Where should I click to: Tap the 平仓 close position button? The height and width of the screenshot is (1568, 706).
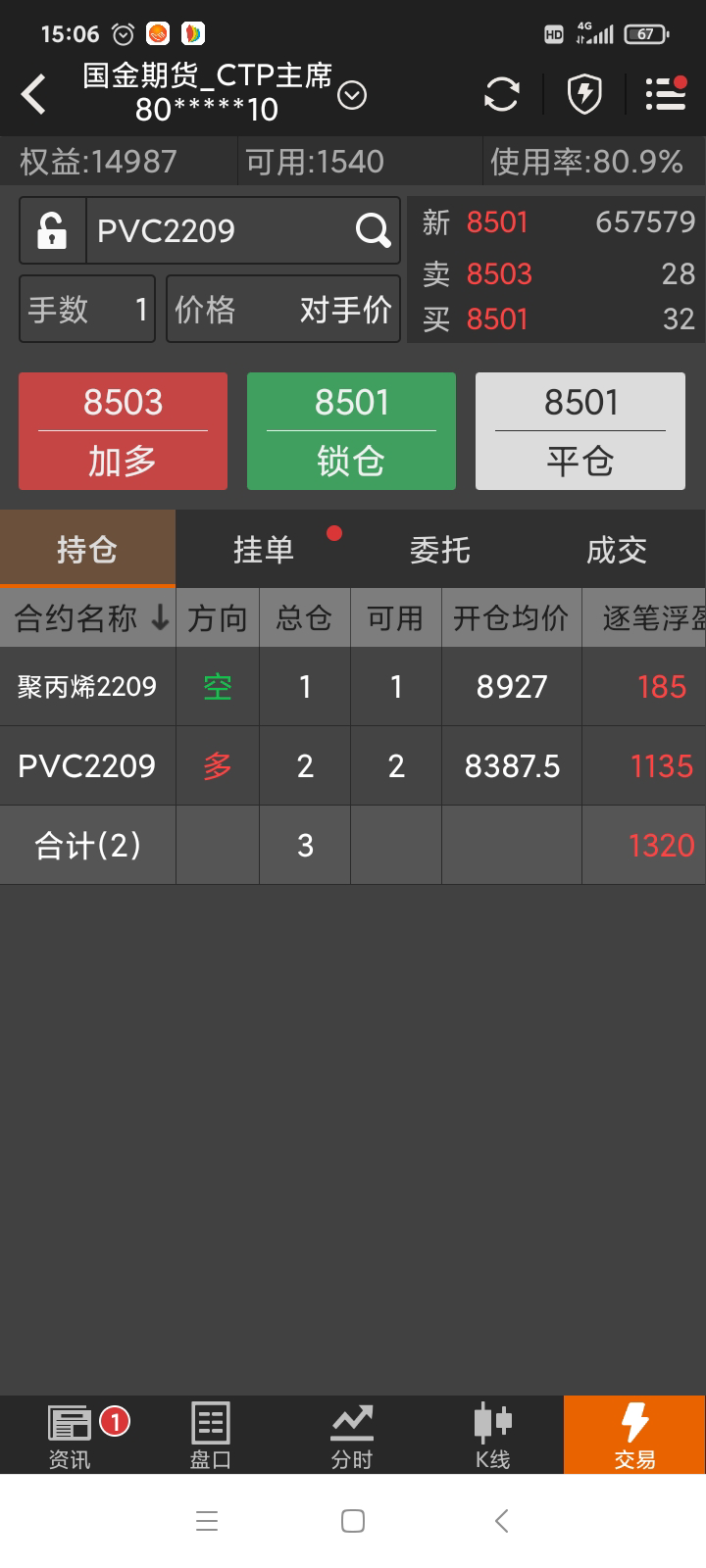(580, 430)
